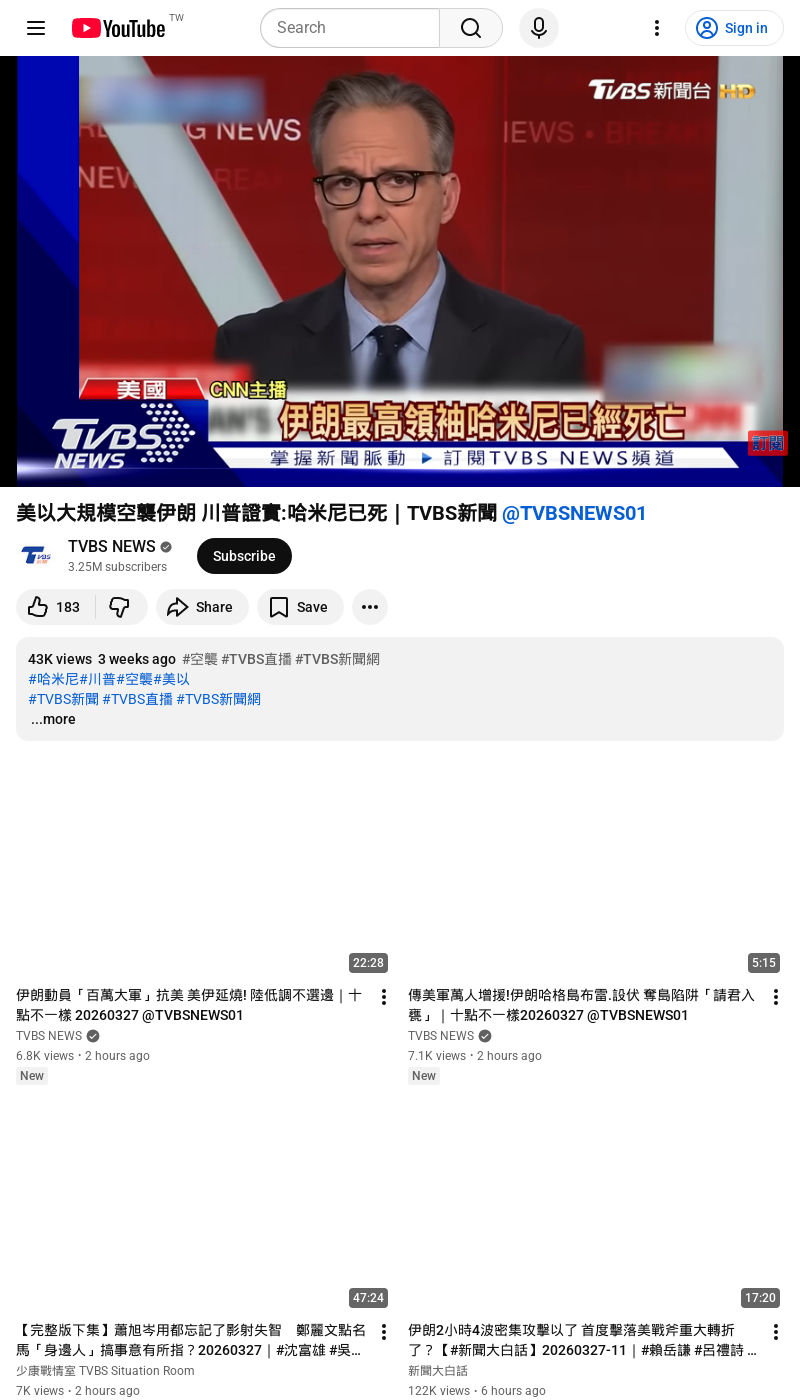
Task: Open the 22:28 video 伊朗動員「百萬大軍」
Action: point(188,1005)
